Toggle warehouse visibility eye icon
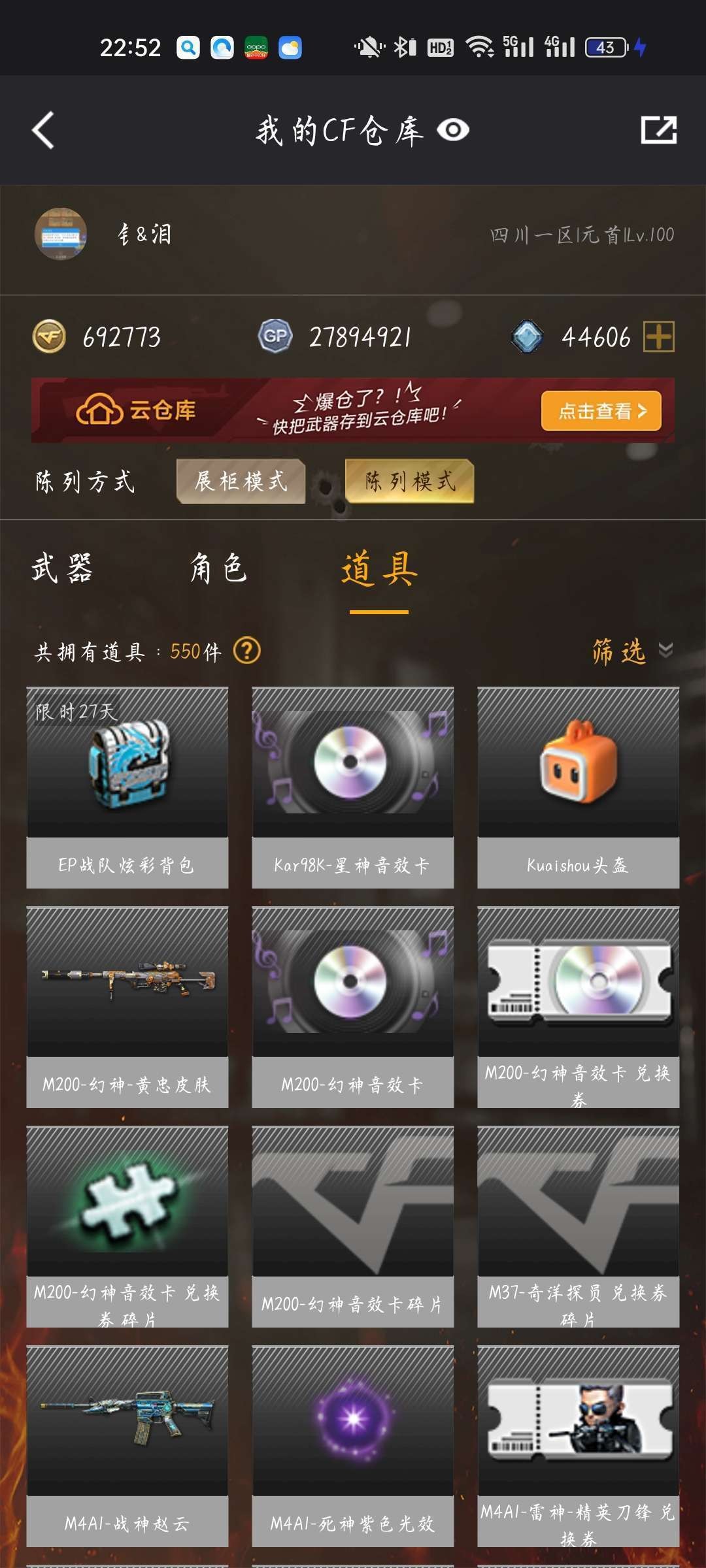Image resolution: width=706 pixels, height=1568 pixels. click(x=453, y=130)
